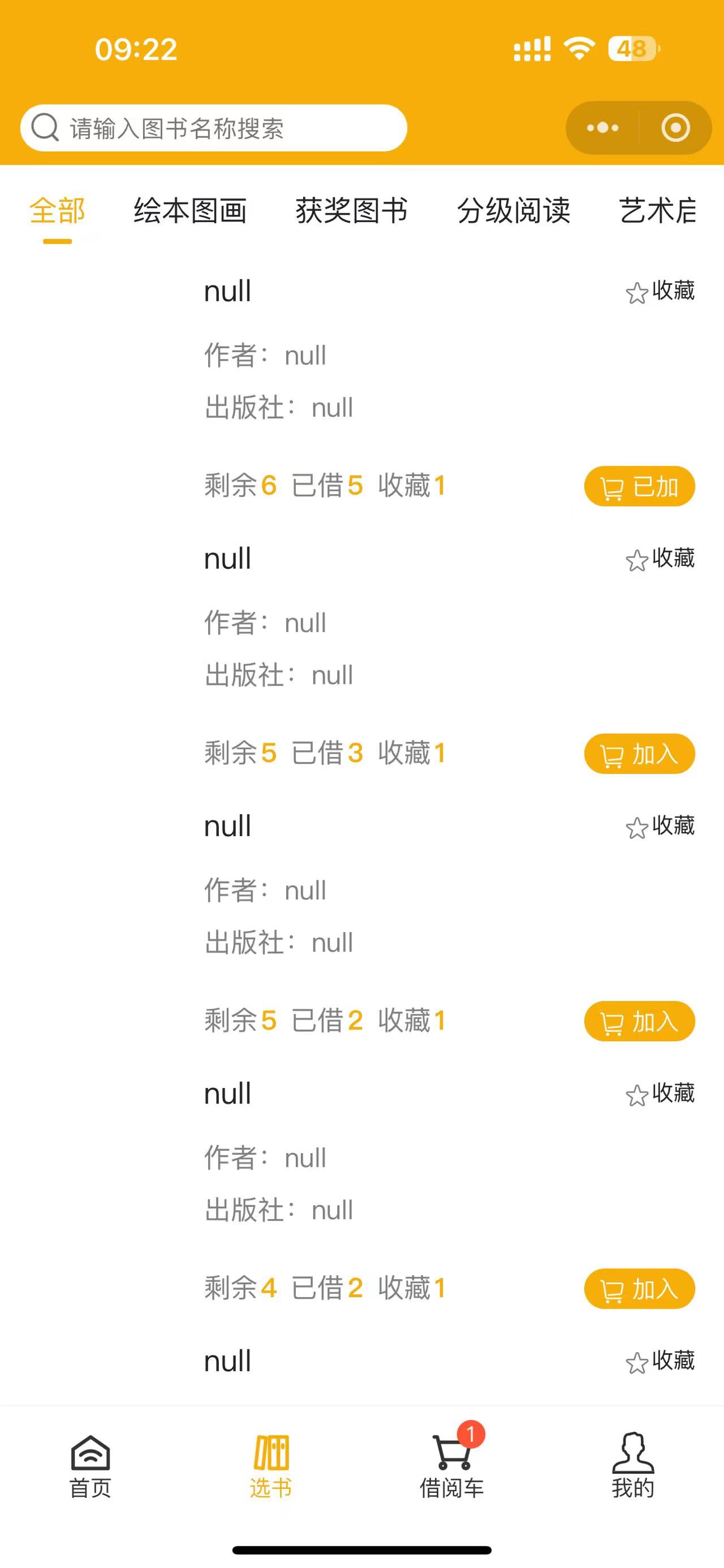Switch to the 我的 profile tab
Viewport: 724px width, 1568px height.
633,1466
